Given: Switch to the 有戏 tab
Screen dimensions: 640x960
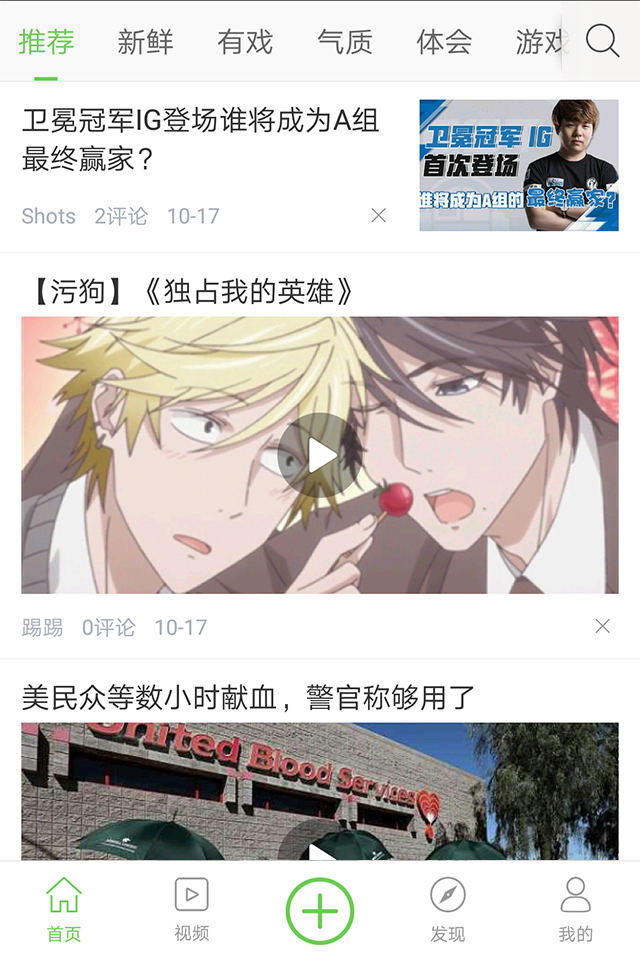Looking at the screenshot, I should click(245, 42).
